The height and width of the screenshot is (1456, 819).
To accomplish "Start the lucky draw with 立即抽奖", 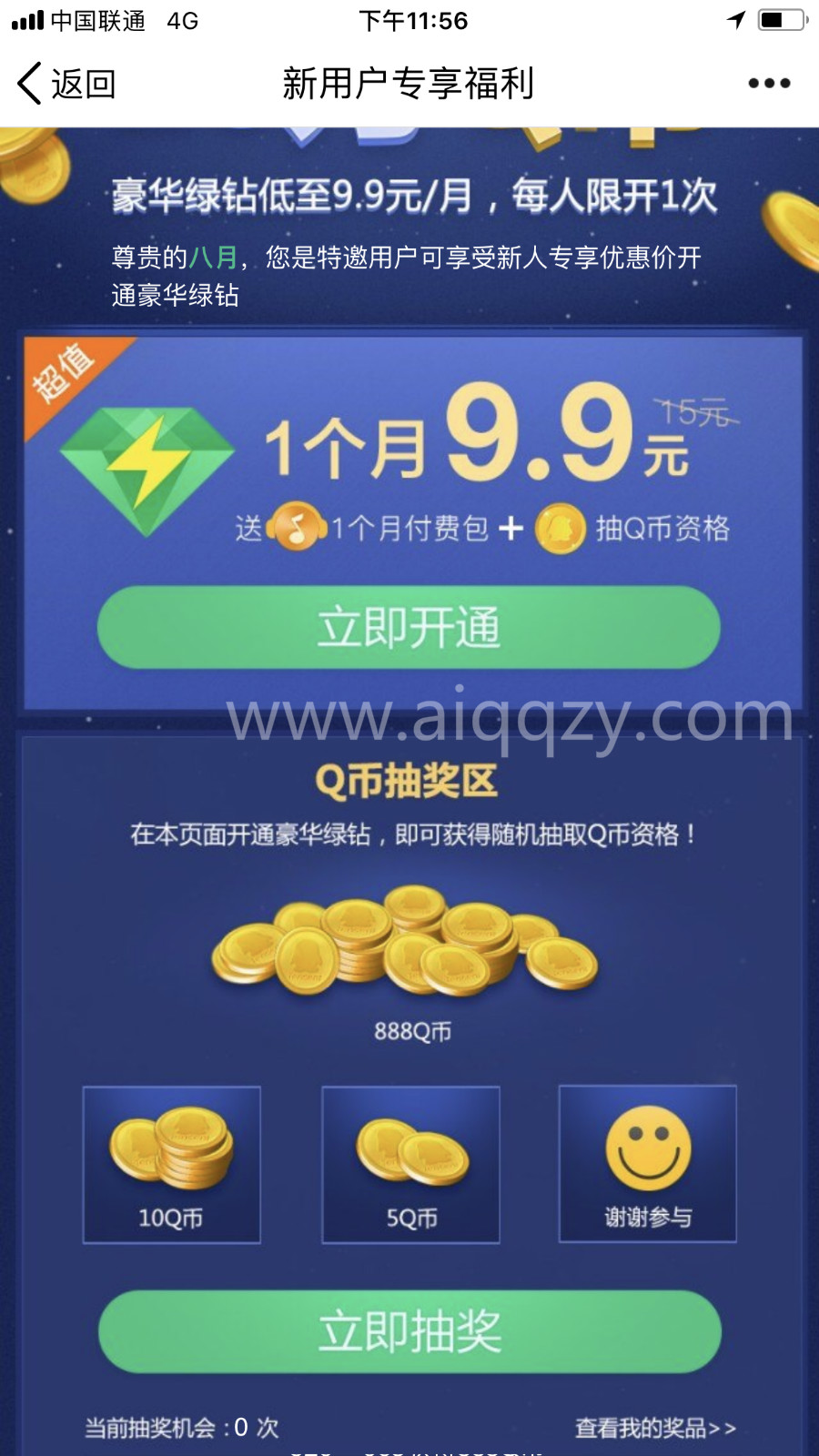I will point(409,1331).
